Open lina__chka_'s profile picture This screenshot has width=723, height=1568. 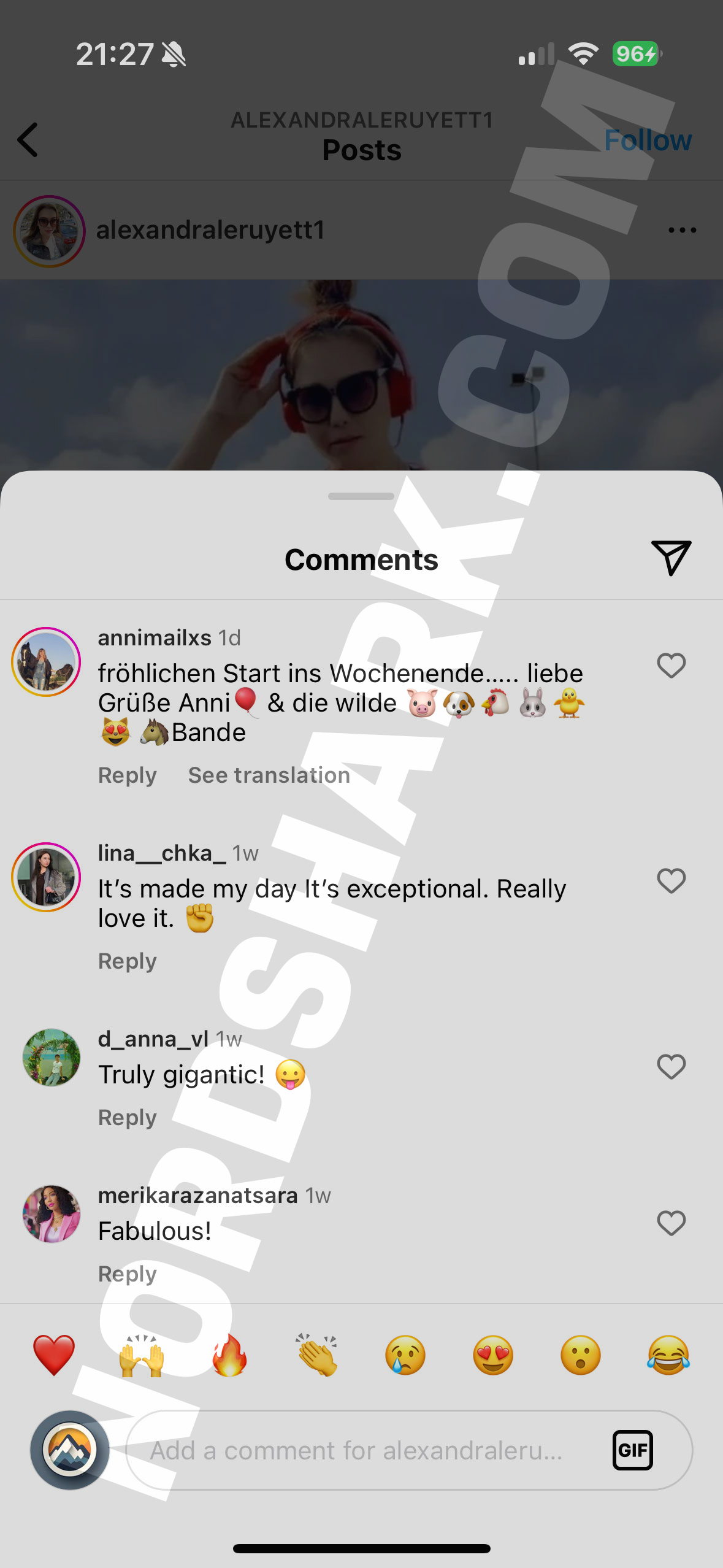tap(47, 877)
